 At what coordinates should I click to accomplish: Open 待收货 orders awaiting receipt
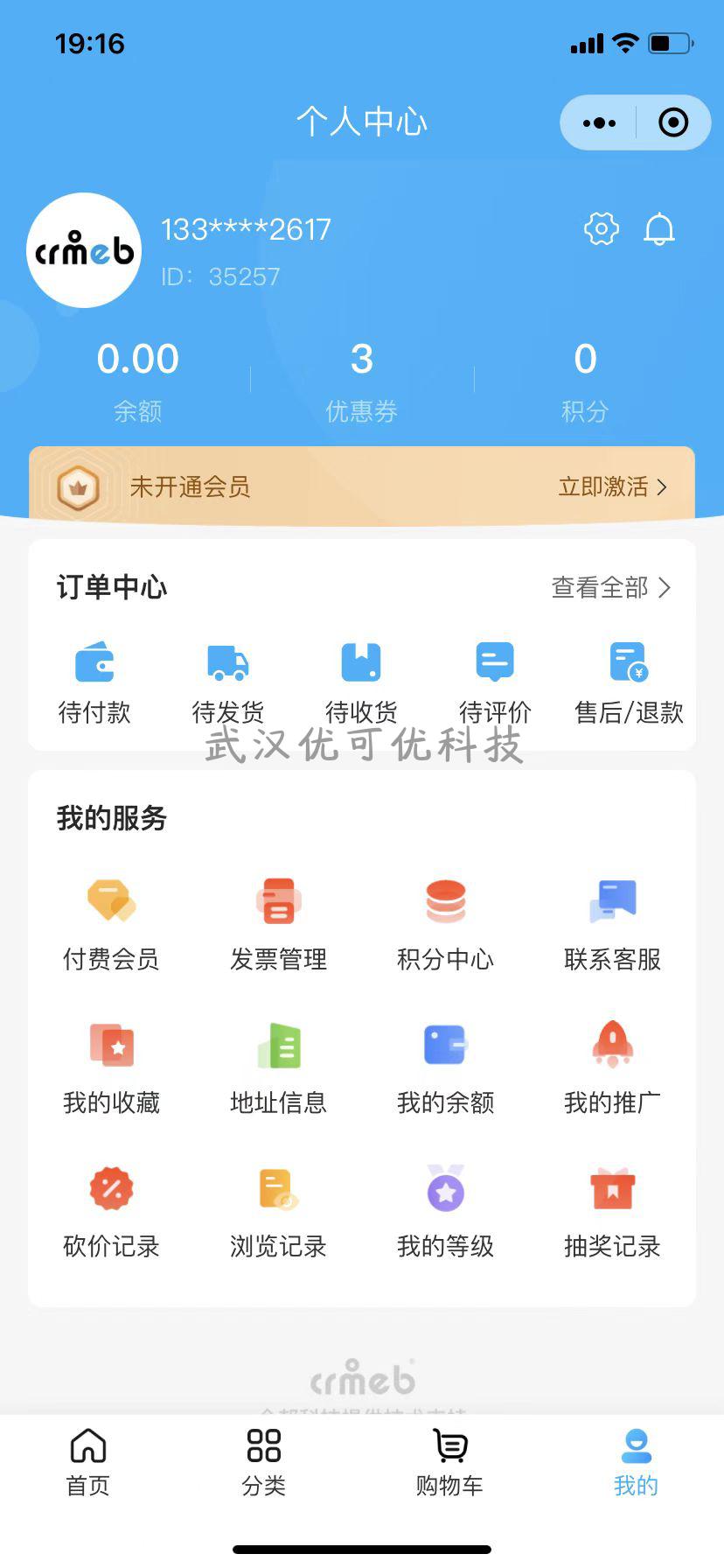361,684
